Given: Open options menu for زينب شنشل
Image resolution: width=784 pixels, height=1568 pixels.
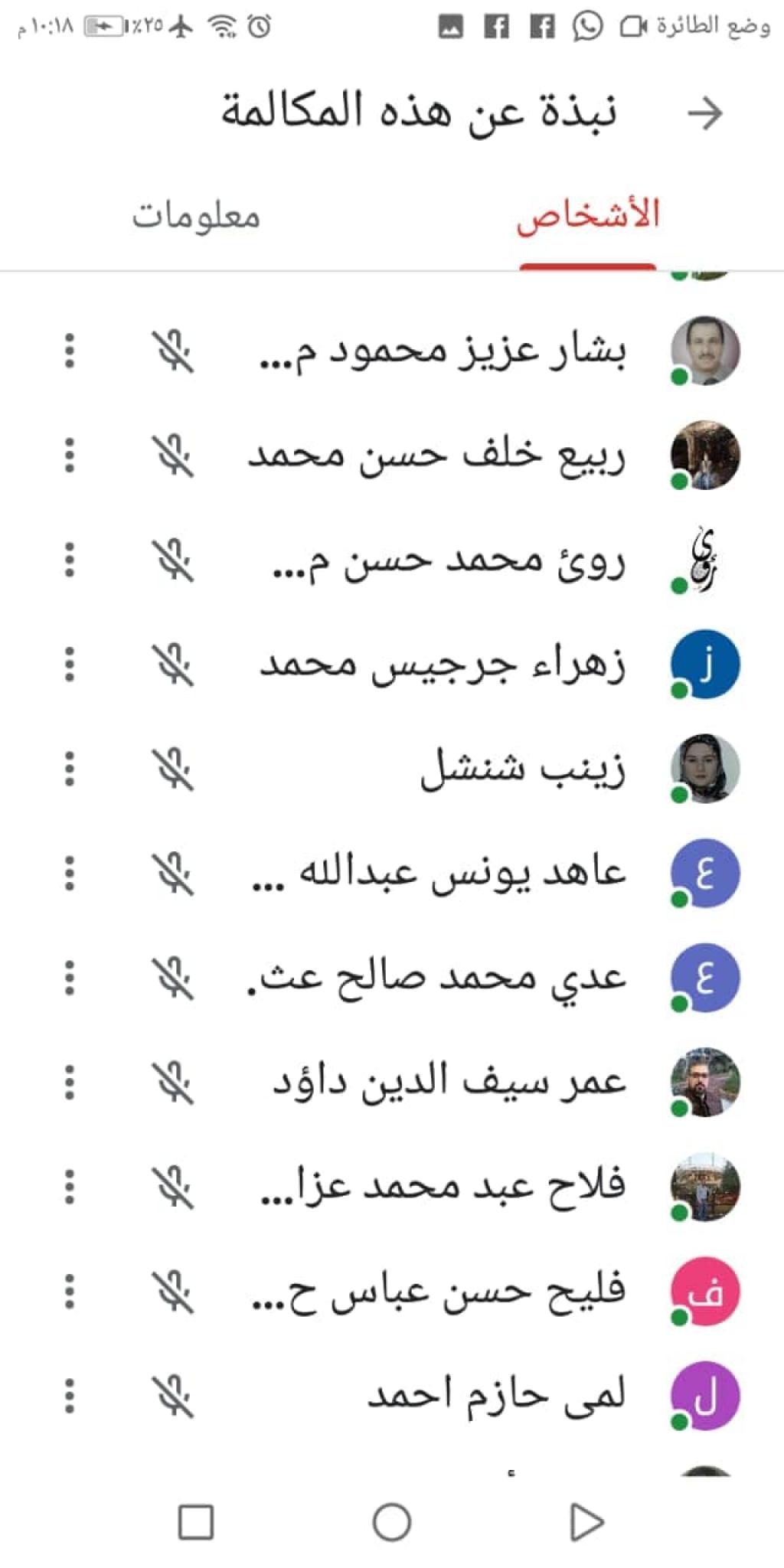Looking at the screenshot, I should pos(70,769).
